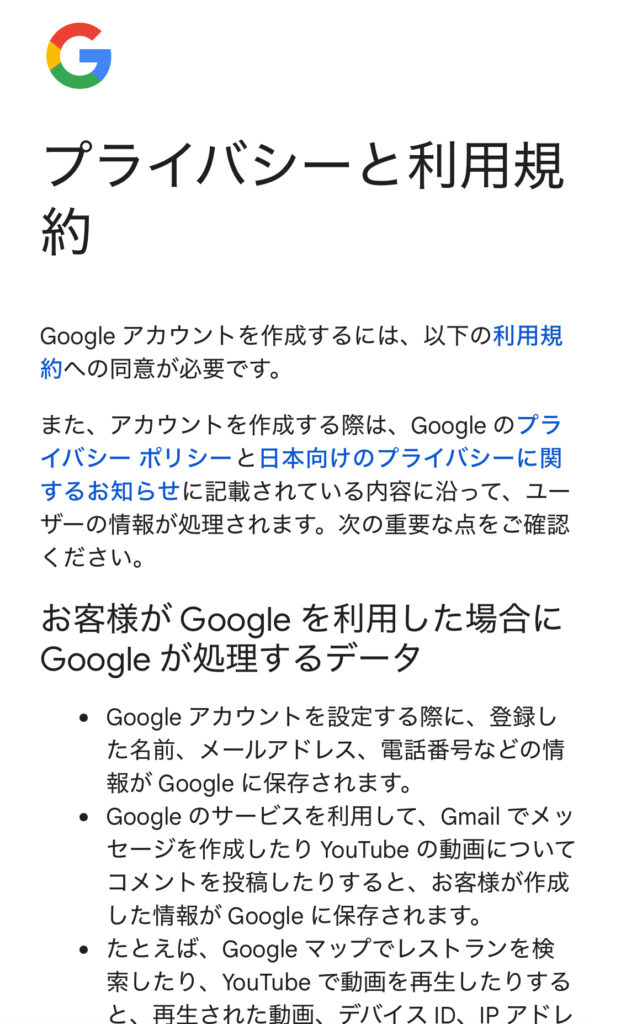Open the 利用規約 terms of service link

(x=527, y=337)
